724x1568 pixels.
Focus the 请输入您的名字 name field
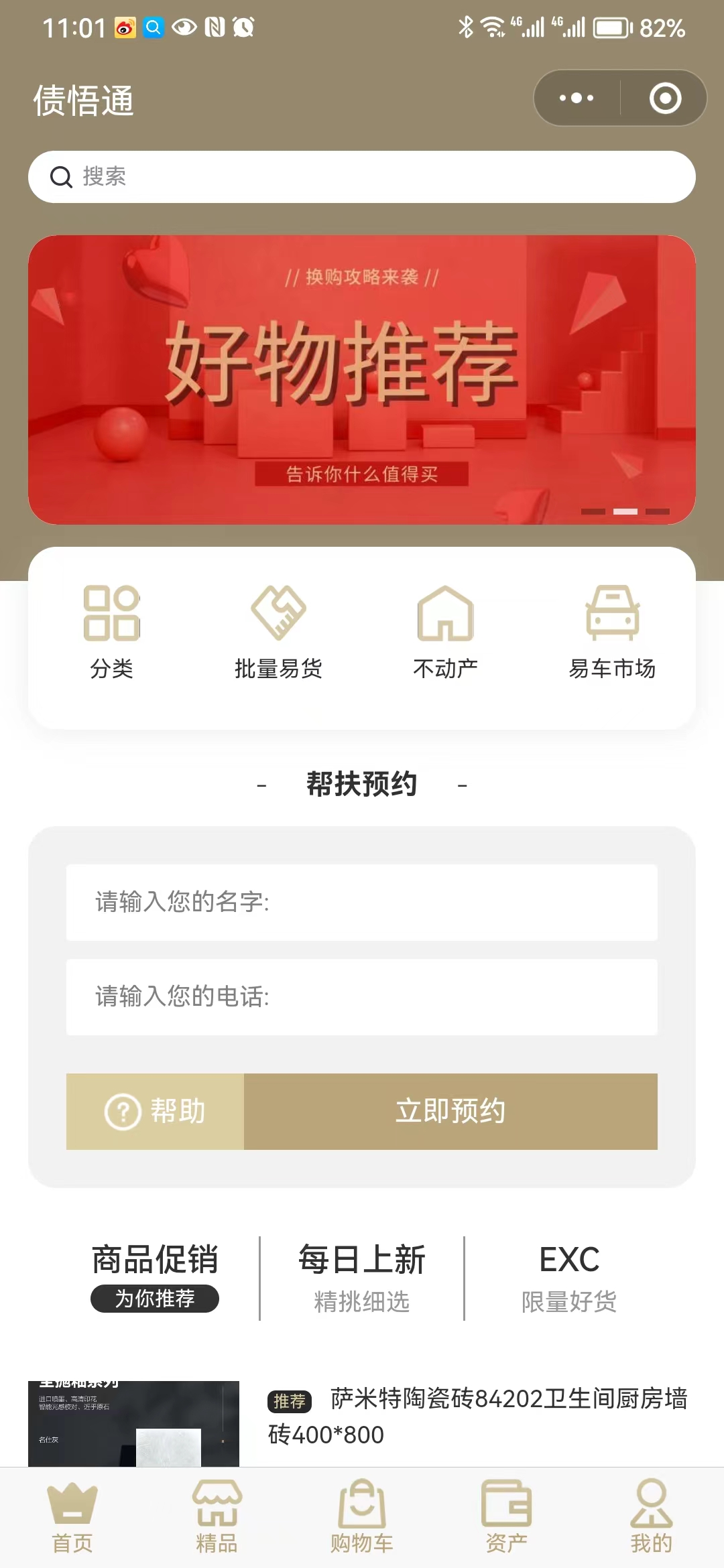362,902
